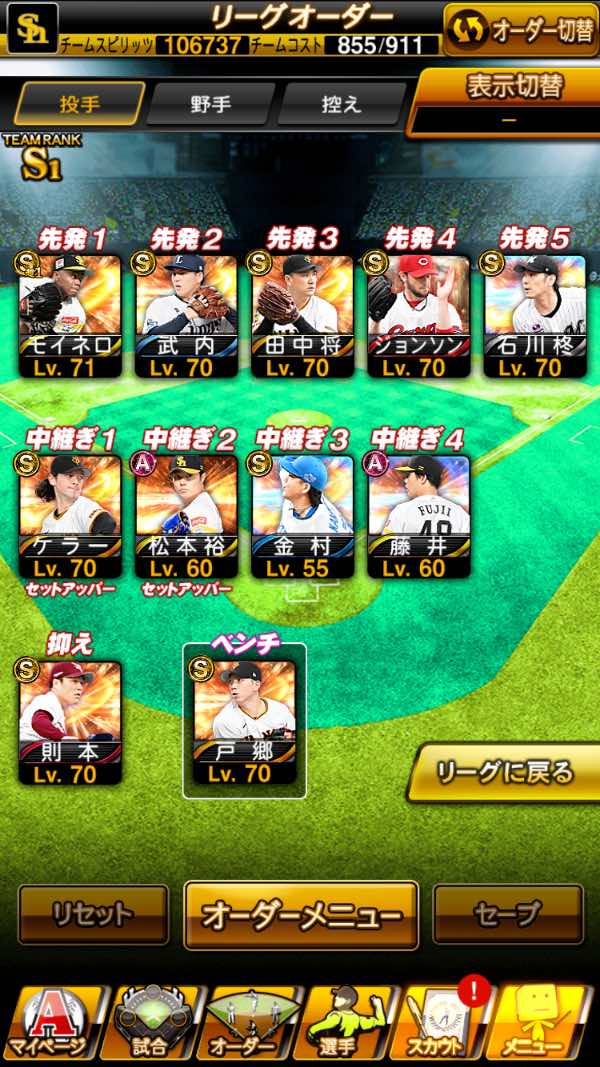Toggle the 表示切替 display button
The height and width of the screenshot is (1067, 600).
click(508, 100)
